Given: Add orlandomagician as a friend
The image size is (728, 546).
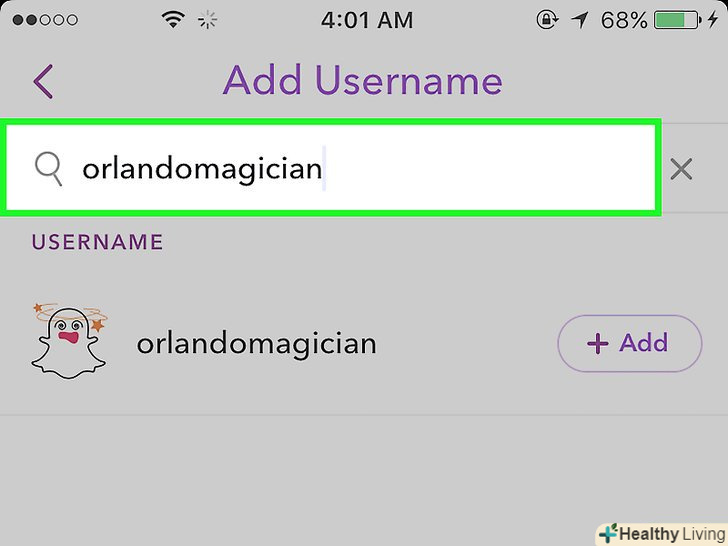Looking at the screenshot, I should click(629, 343).
